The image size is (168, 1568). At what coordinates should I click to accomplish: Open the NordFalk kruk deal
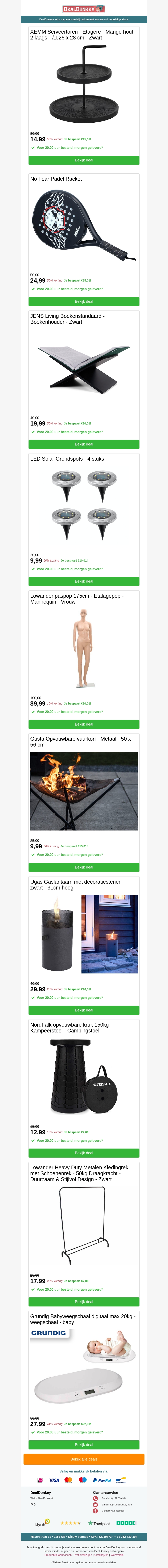point(84,1153)
